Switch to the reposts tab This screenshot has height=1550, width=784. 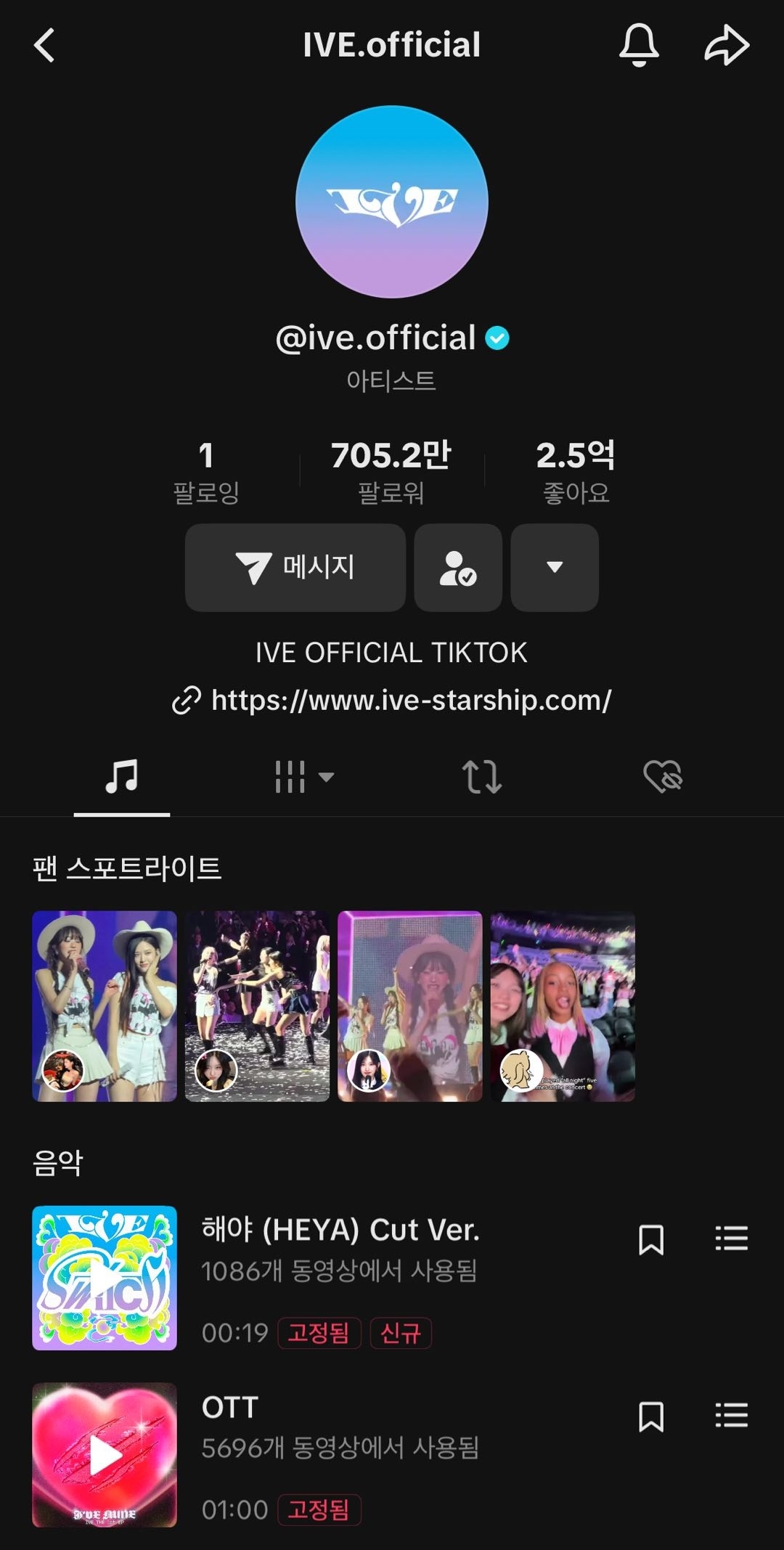pyautogui.click(x=482, y=777)
